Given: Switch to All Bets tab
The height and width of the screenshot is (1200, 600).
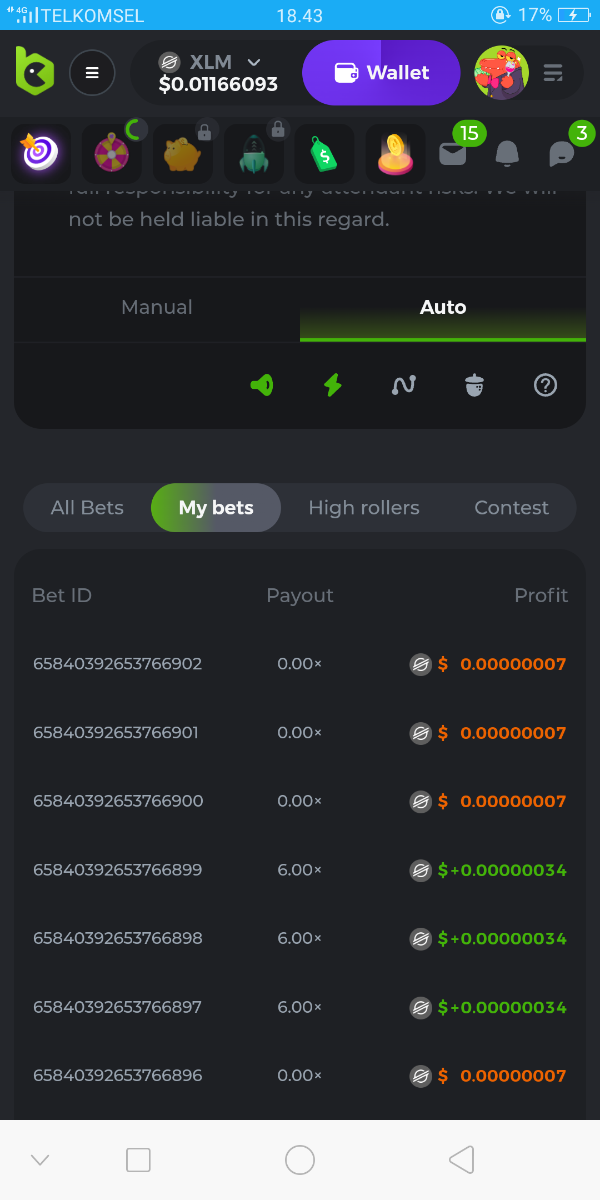Looking at the screenshot, I should 87,508.
